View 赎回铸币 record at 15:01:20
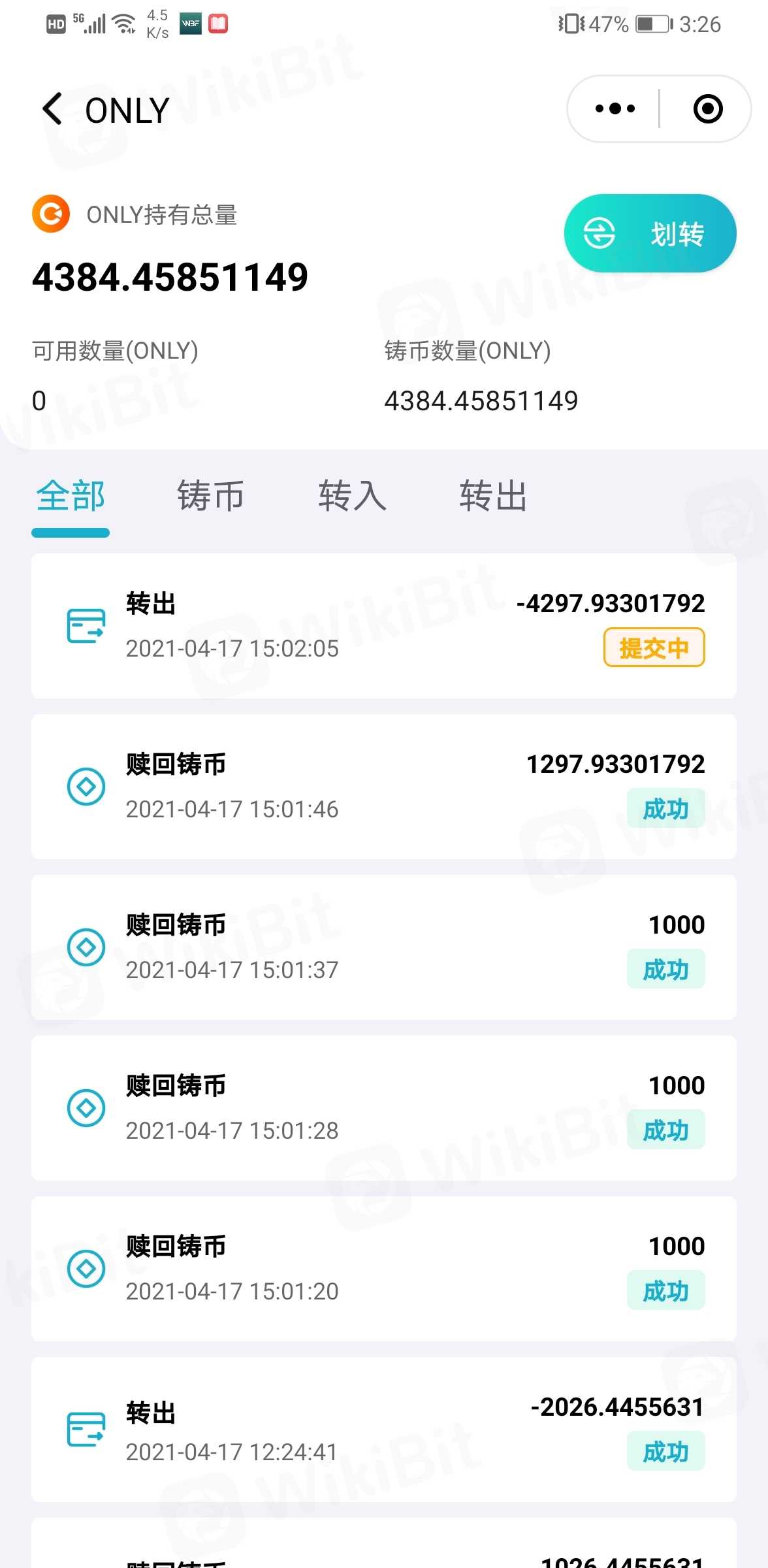The height and width of the screenshot is (1568, 768). point(383,1268)
